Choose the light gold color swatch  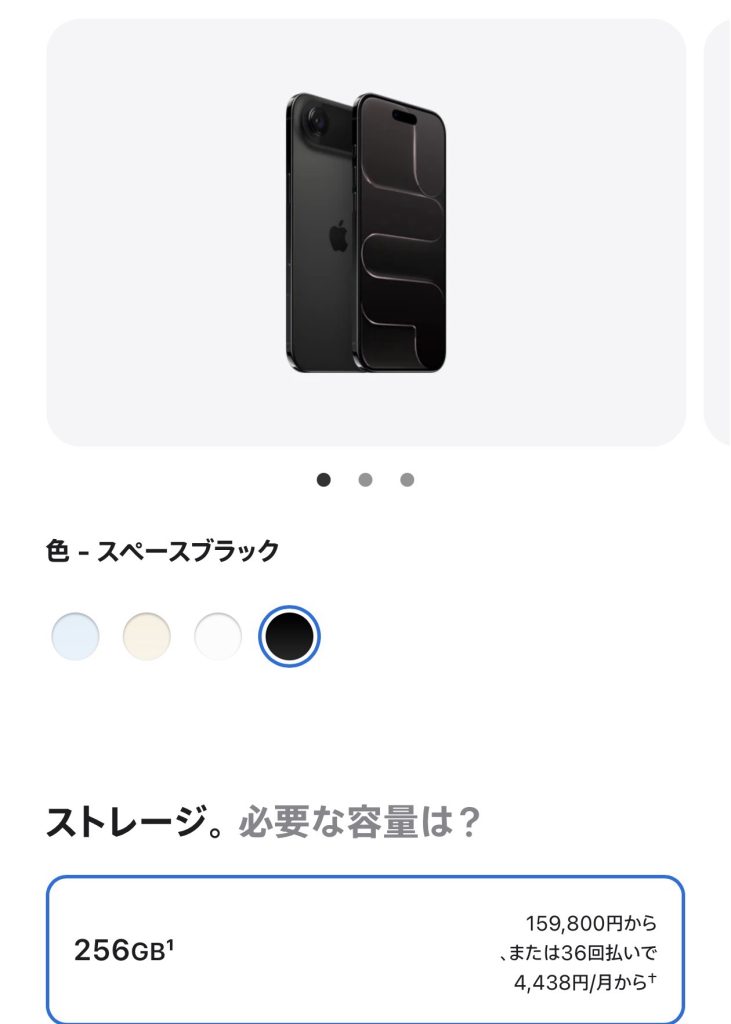[147, 636]
